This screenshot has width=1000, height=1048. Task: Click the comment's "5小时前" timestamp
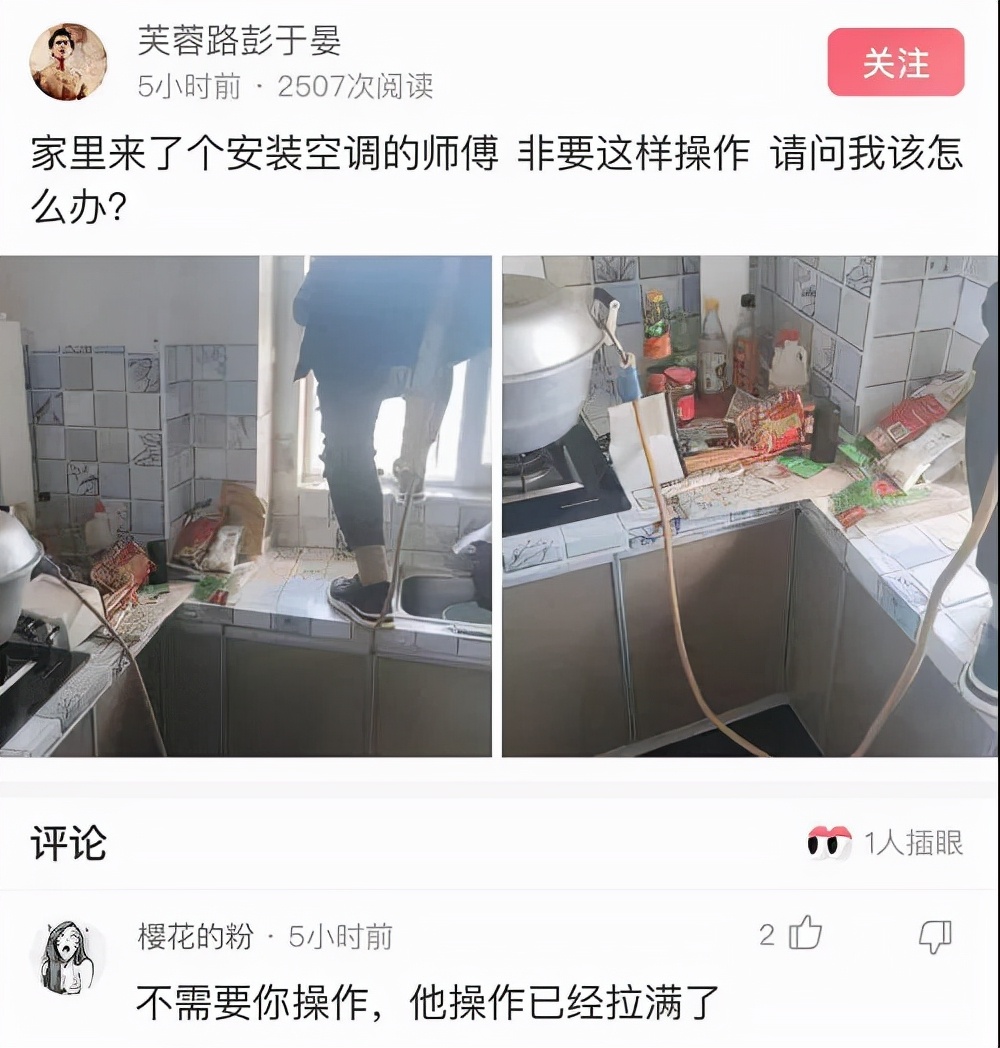342,937
